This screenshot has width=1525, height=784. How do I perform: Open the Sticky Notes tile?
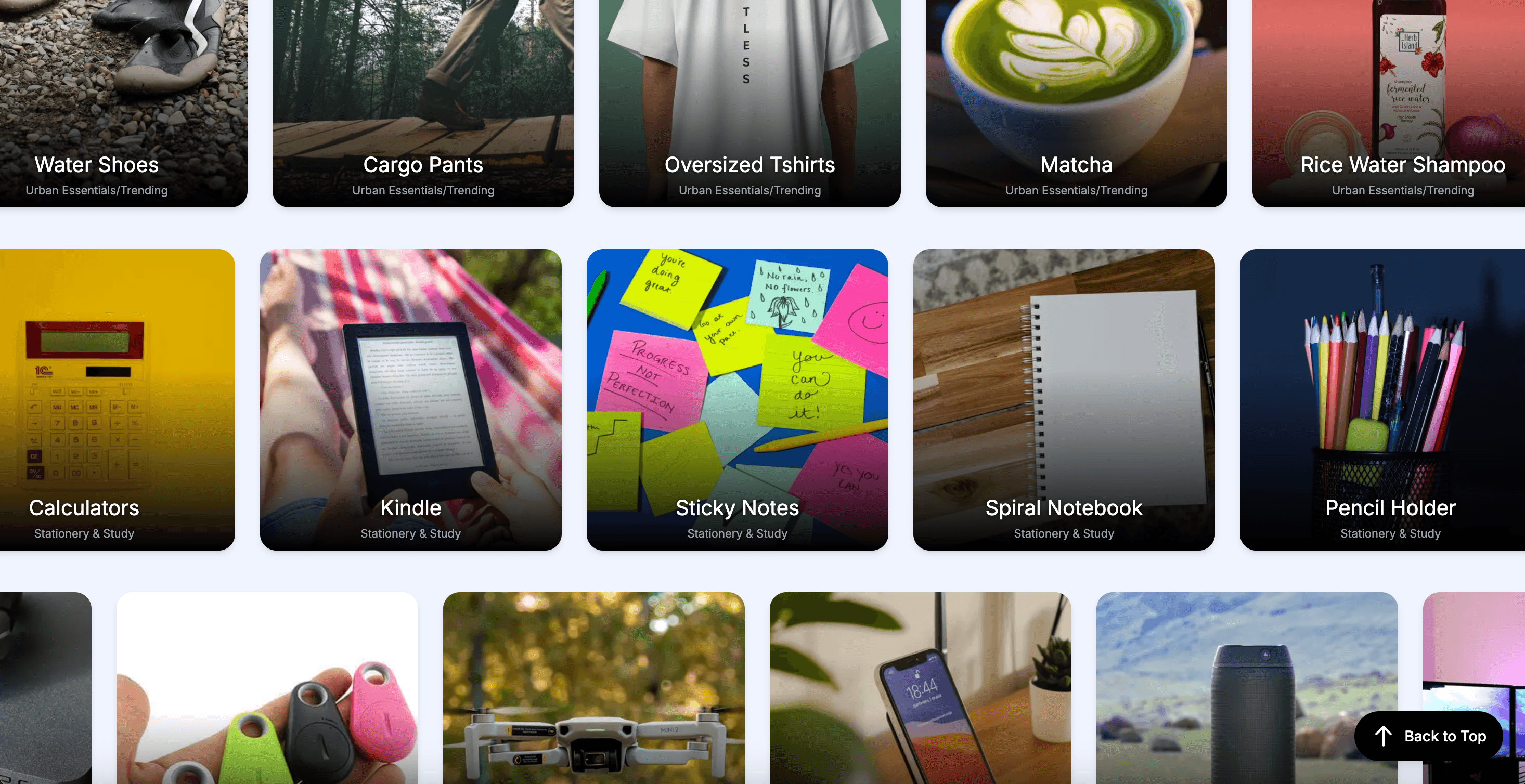tap(737, 399)
